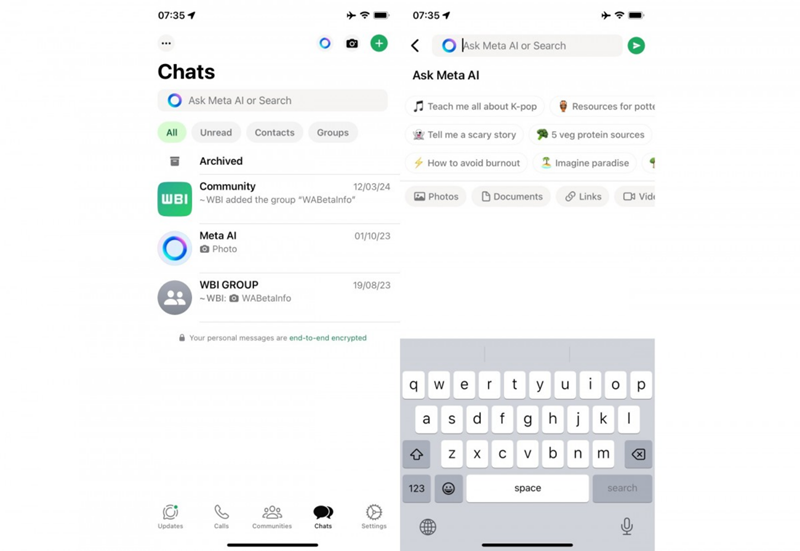800x551 pixels.
Task: Select the Unread filter chip
Action: (215, 132)
